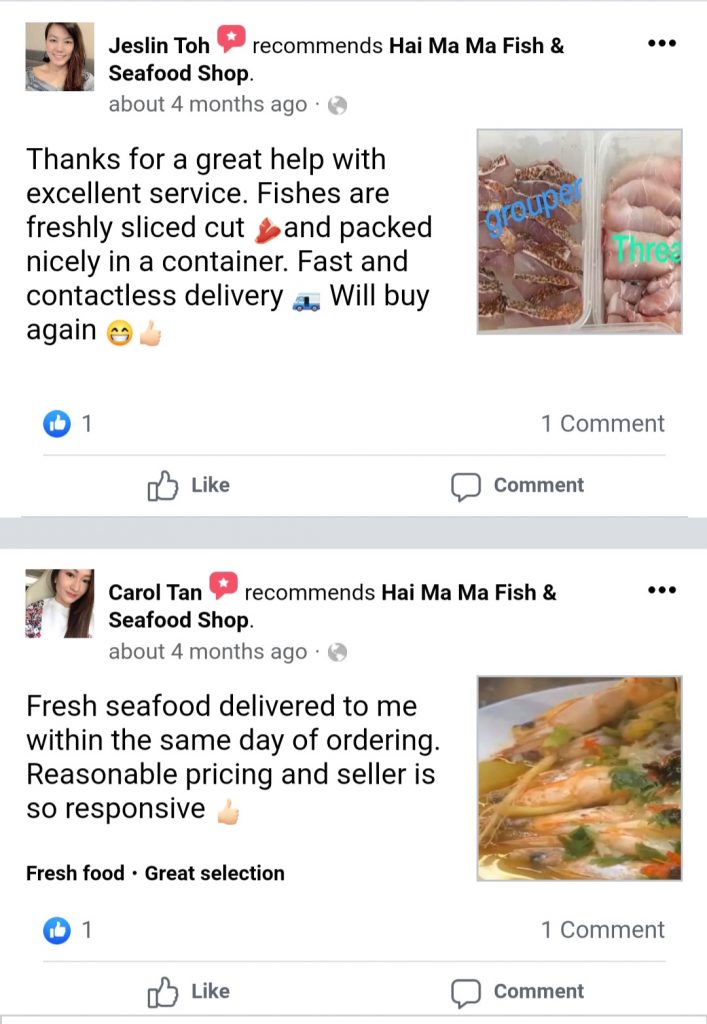This screenshot has height=1024, width=707.
Task: View Carol Tan's profile picture
Action: click(x=59, y=604)
